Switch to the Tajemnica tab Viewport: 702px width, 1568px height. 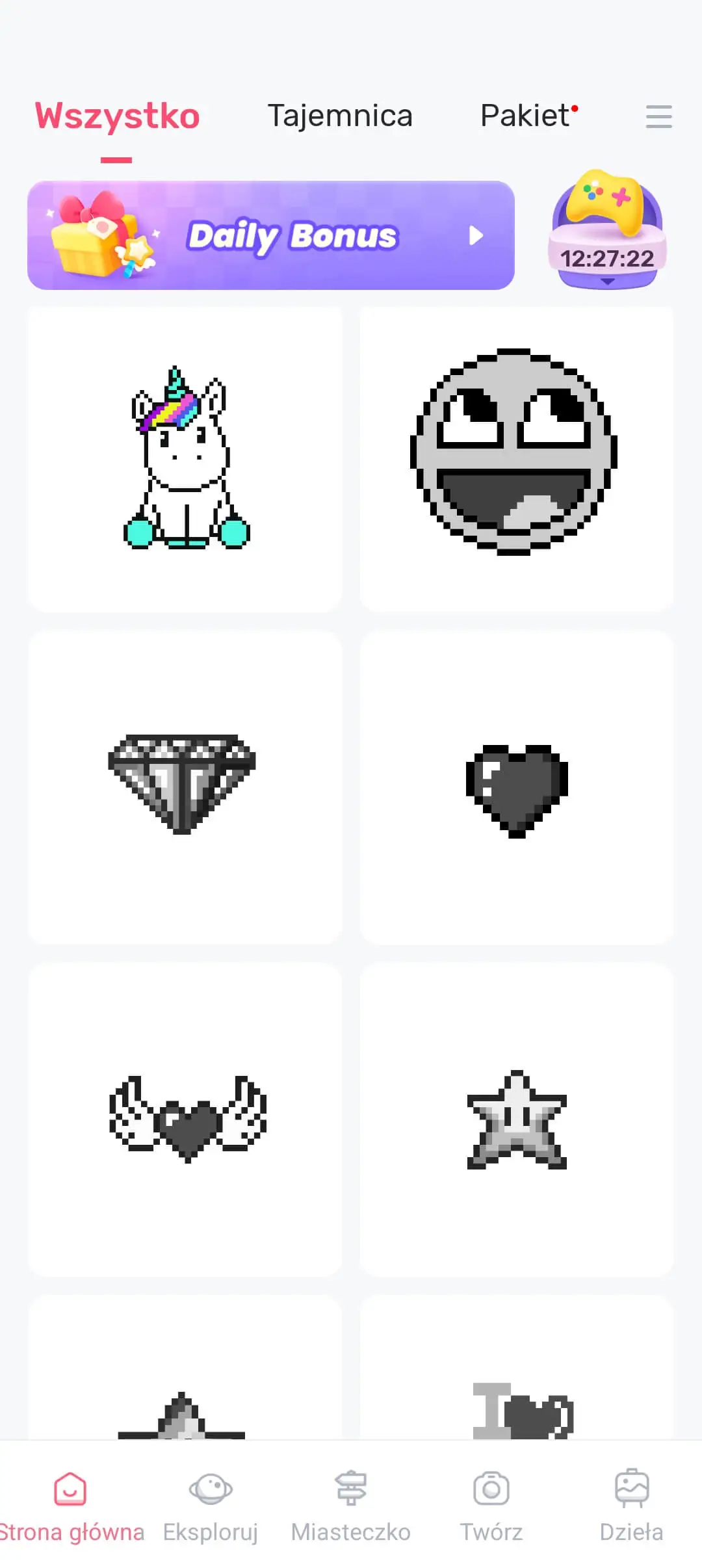pos(340,116)
